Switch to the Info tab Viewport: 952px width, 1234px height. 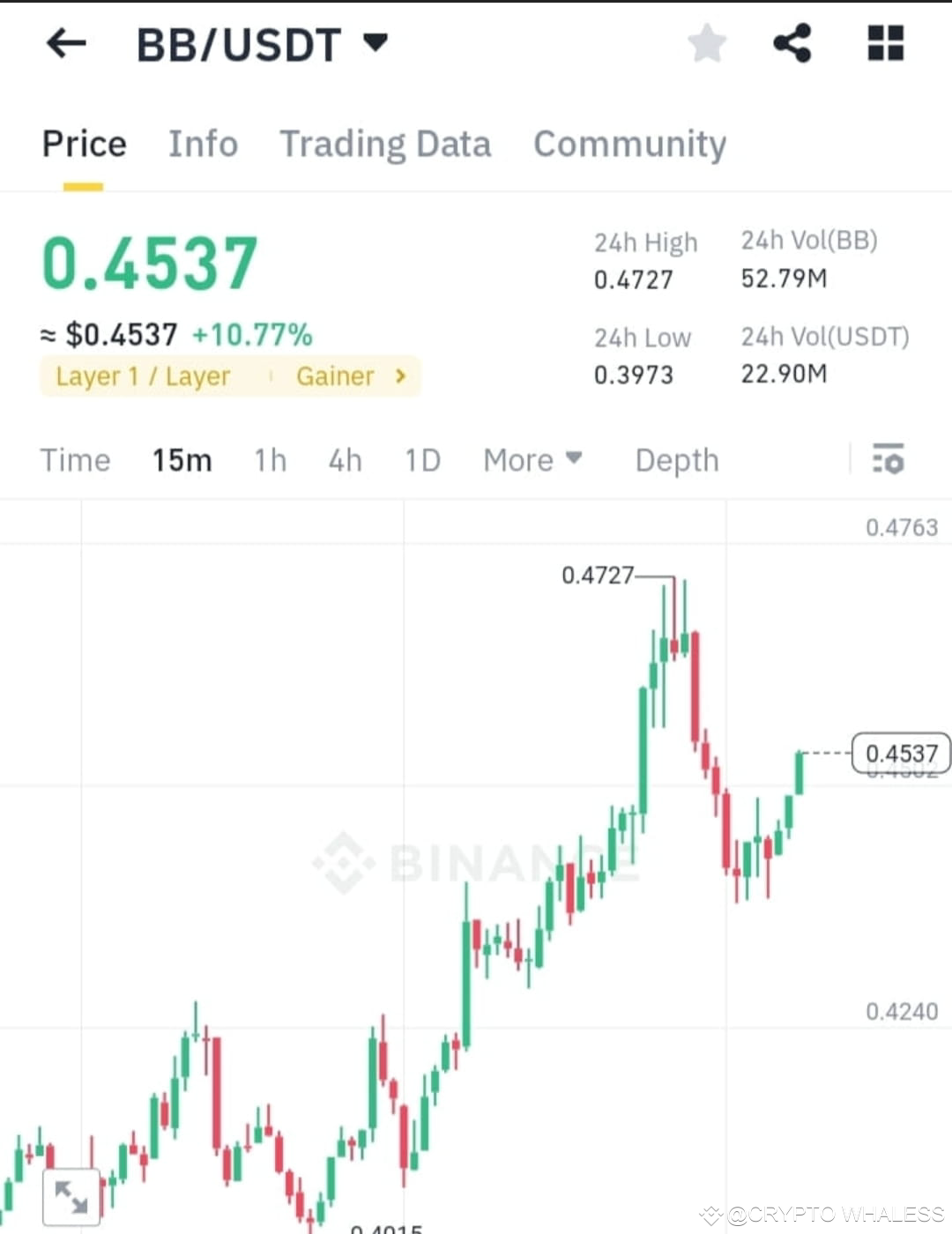204,144
